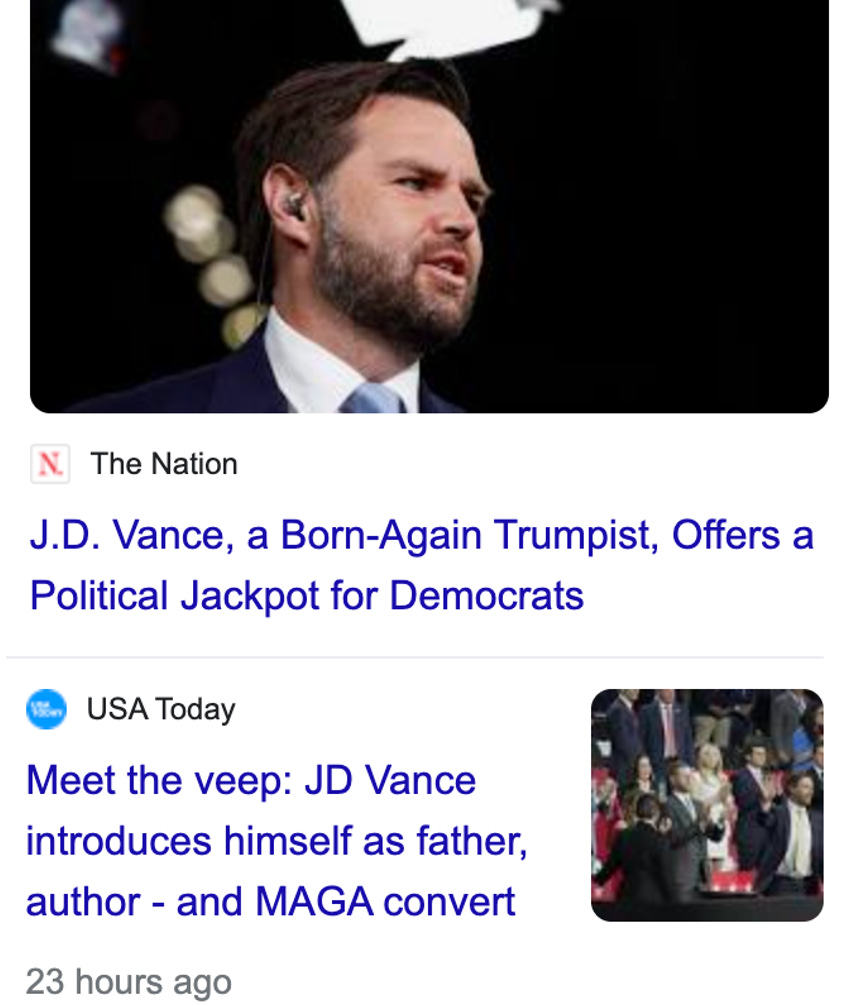Read the USA Today 'Meet the veep' article
The image size is (858, 1006).
(x=276, y=840)
